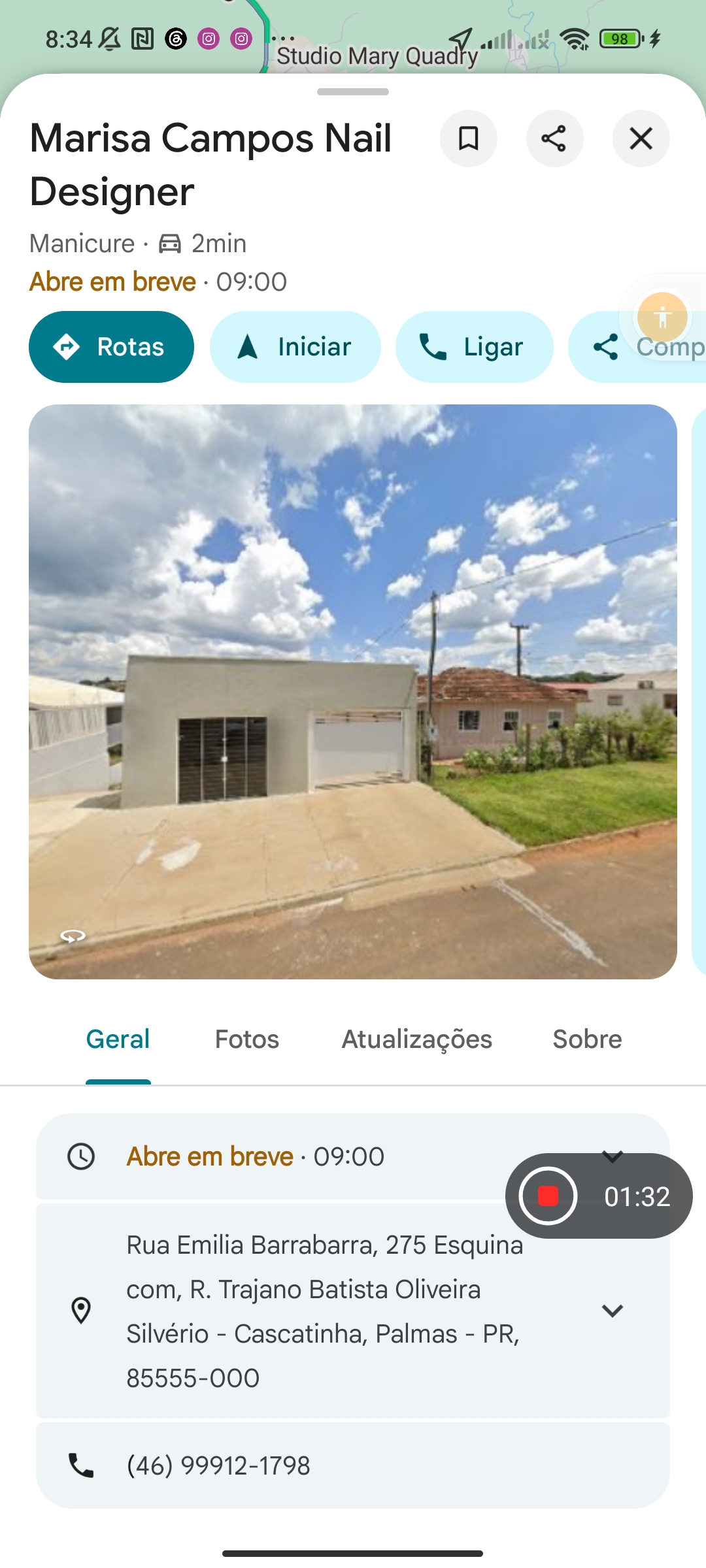Switch to the Fotos tab
Screen dimensions: 706x1568
pos(247,1039)
